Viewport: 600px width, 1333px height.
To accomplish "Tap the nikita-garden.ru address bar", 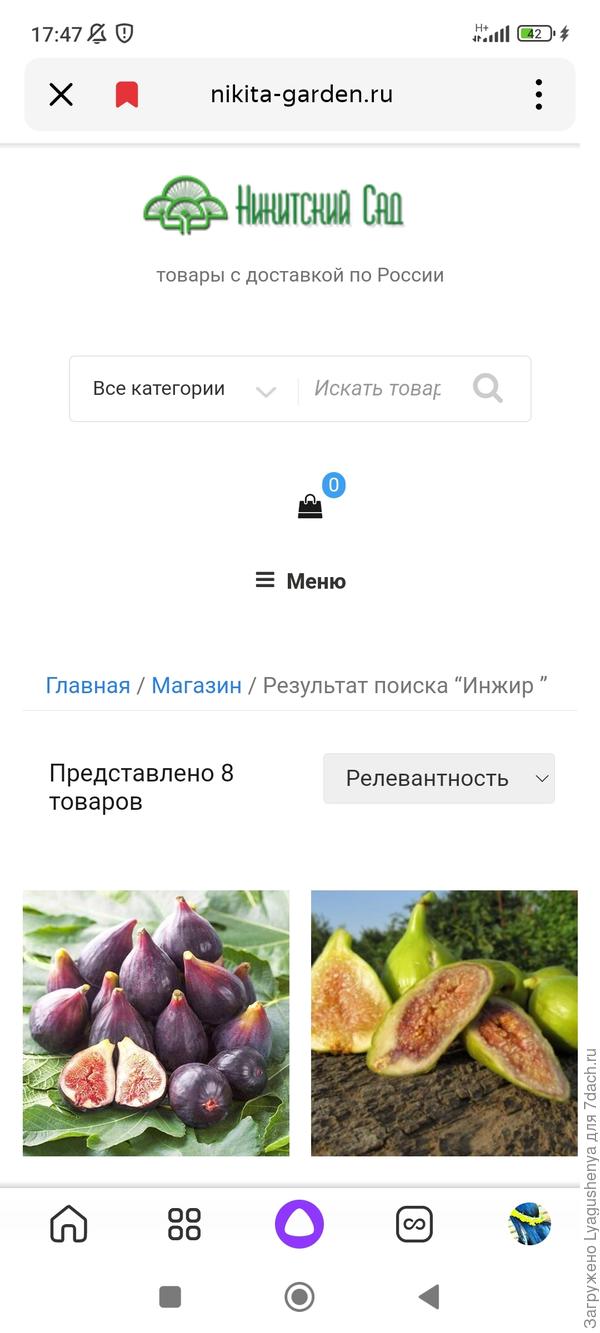I will 301,95.
